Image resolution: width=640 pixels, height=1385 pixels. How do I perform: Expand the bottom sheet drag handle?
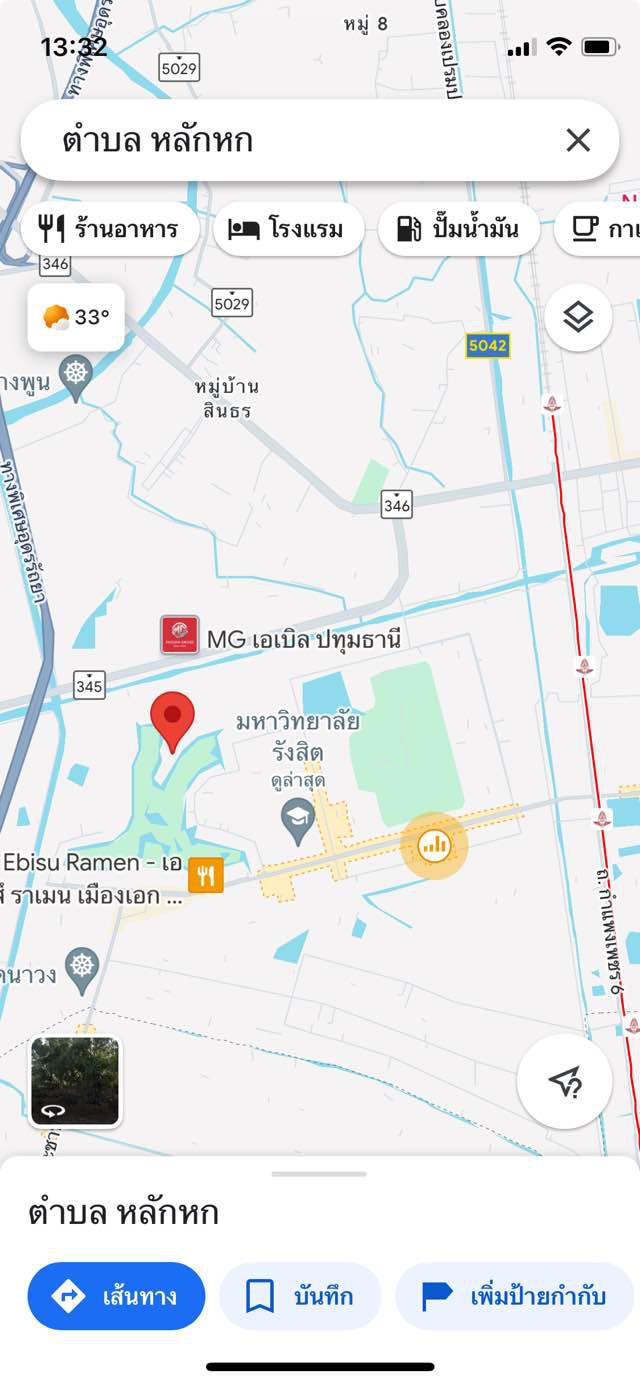coord(320,1174)
